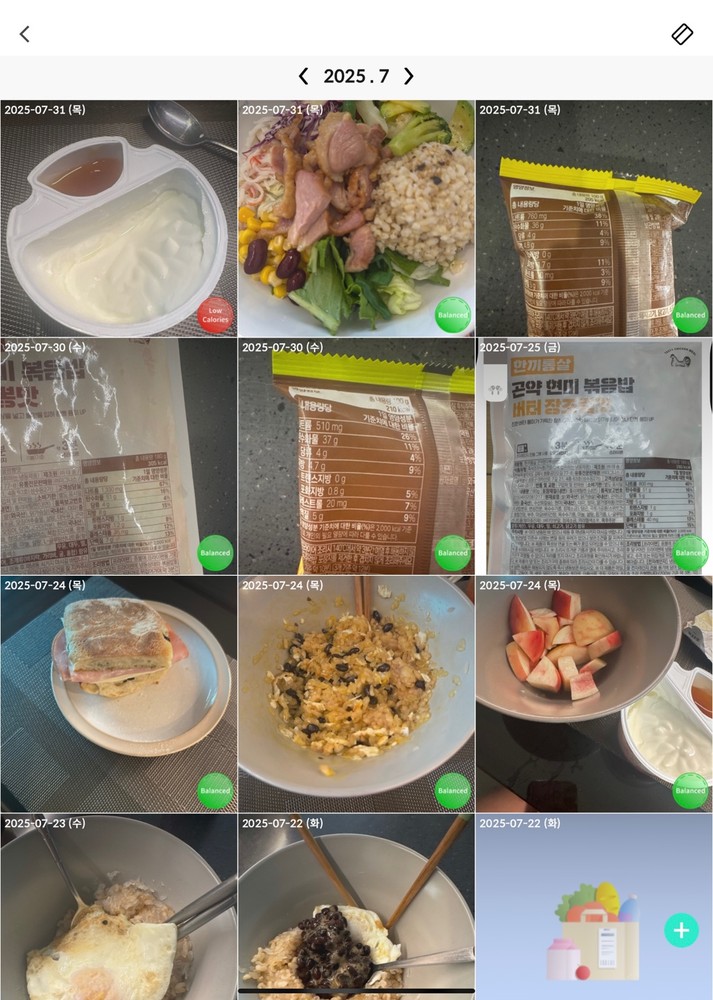Open the 07-31 chicken salad bowl photo
Viewport: 713px width, 1000px height.
click(x=356, y=218)
